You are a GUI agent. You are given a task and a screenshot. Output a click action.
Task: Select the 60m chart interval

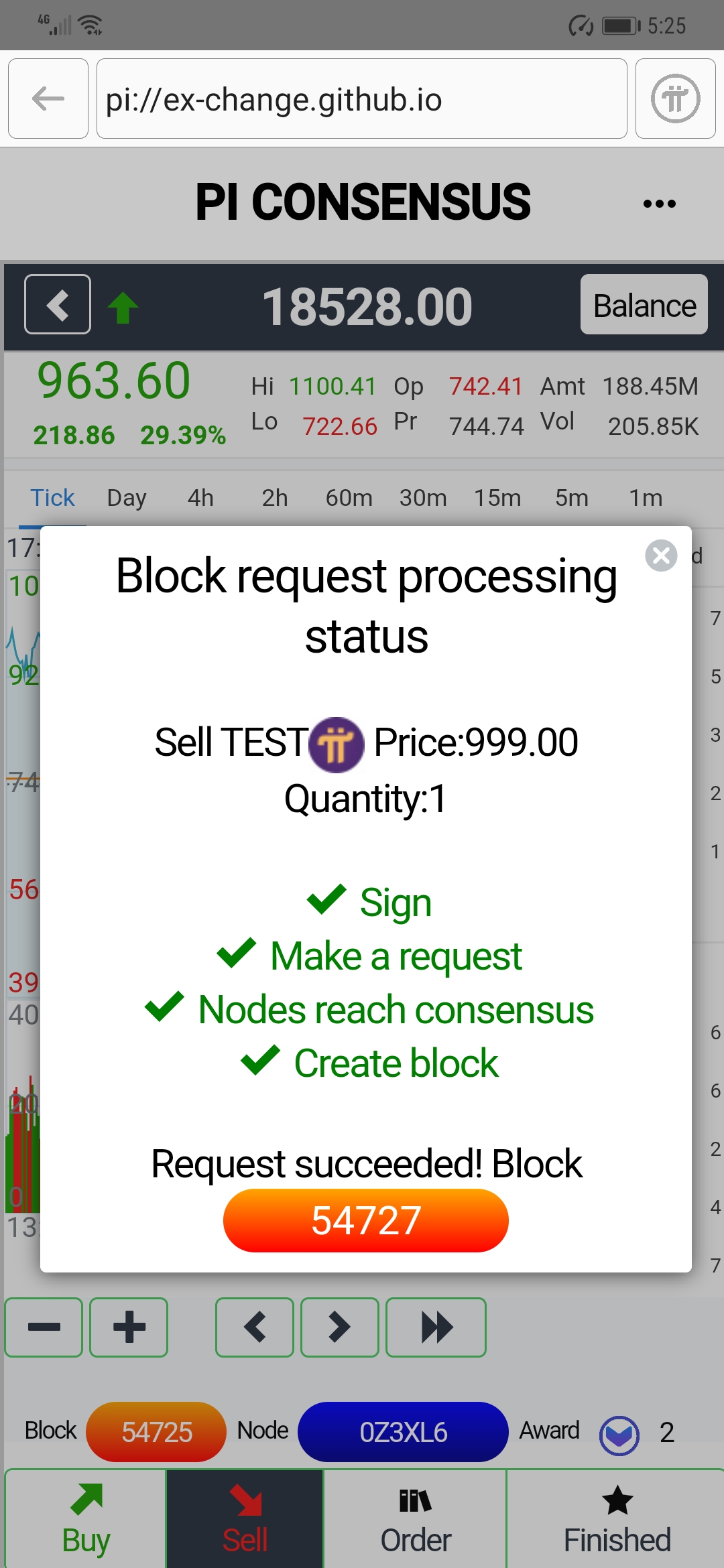point(349,498)
